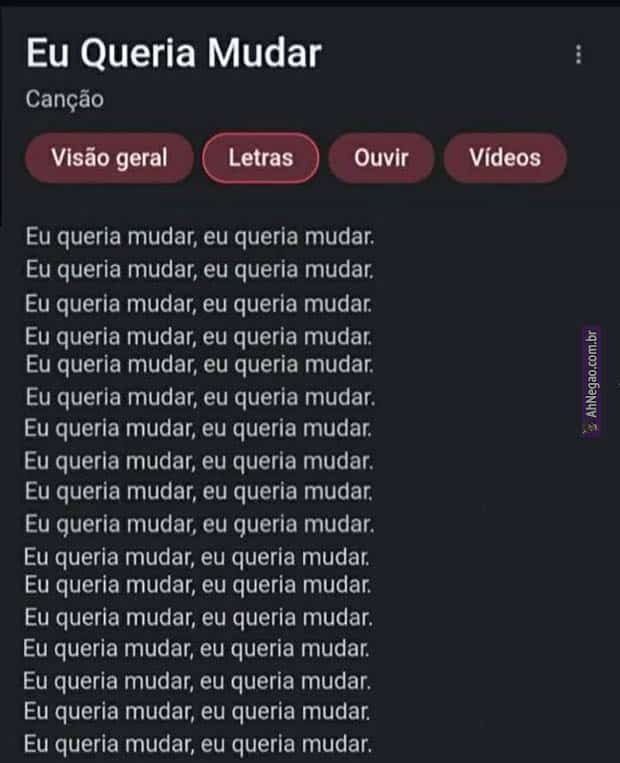Open the three-dot overflow menu
Viewport: 620px width, 763px height.
pos(578,55)
